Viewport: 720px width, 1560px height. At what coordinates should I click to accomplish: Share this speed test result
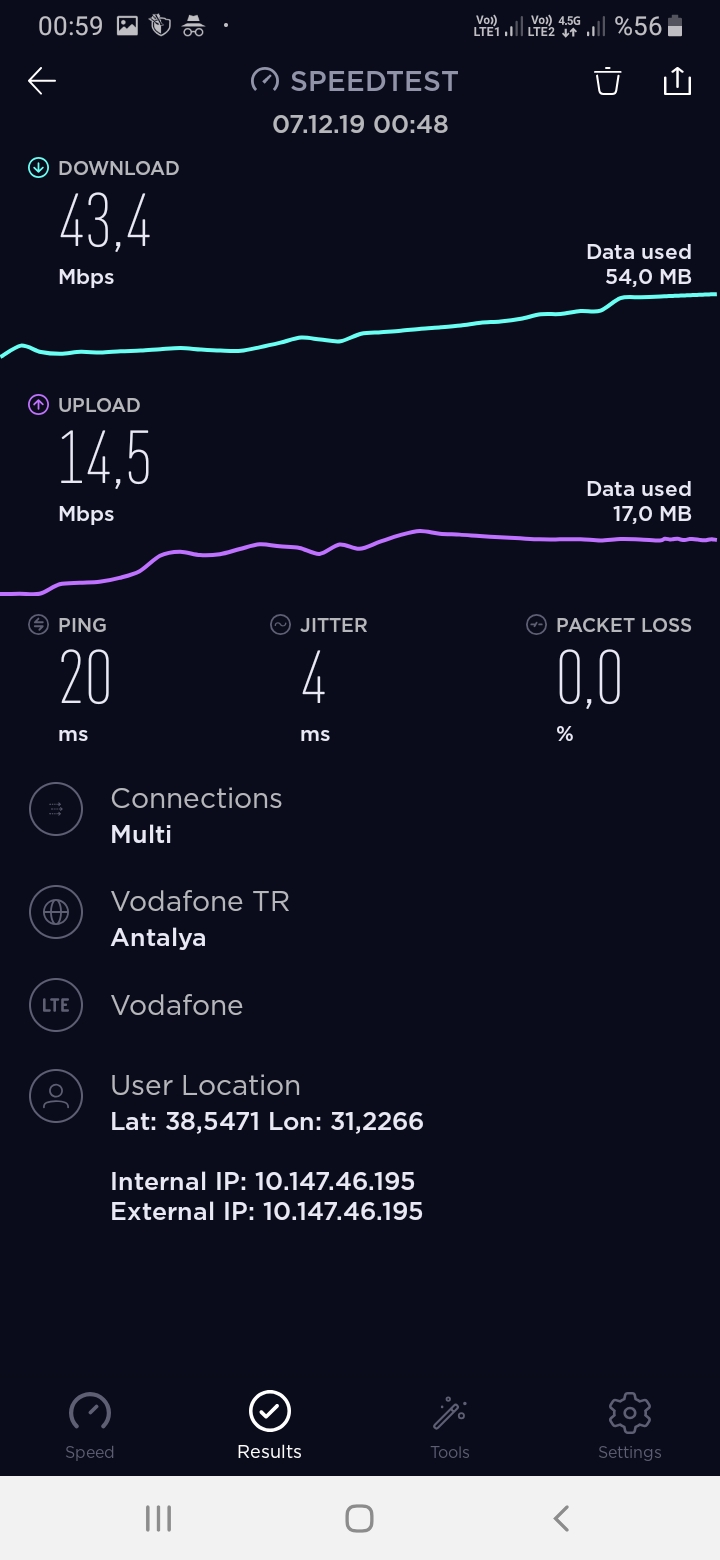point(677,81)
